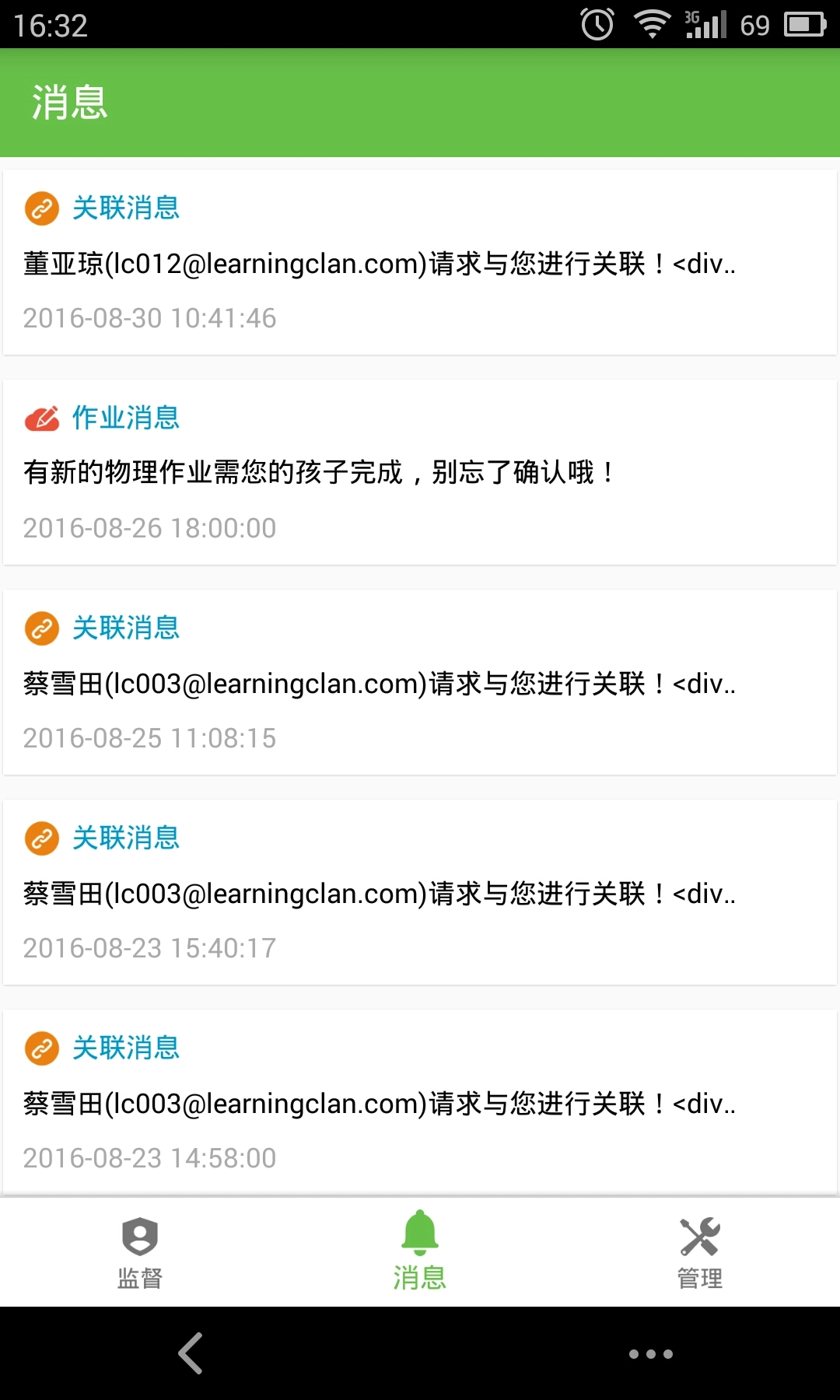Tap the 消息 title in the header
The height and width of the screenshot is (1400, 840).
[70, 101]
